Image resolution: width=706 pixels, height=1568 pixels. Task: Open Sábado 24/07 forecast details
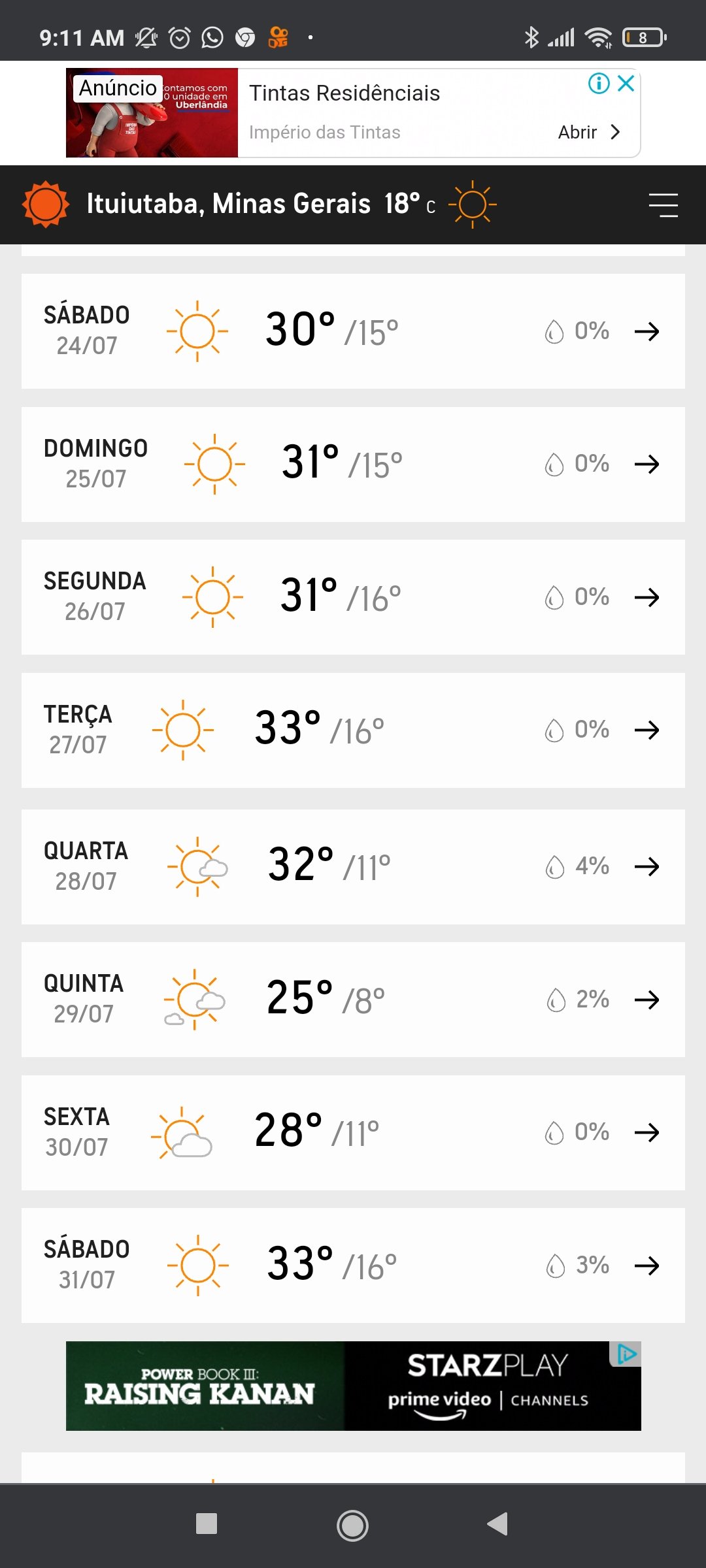click(x=353, y=331)
